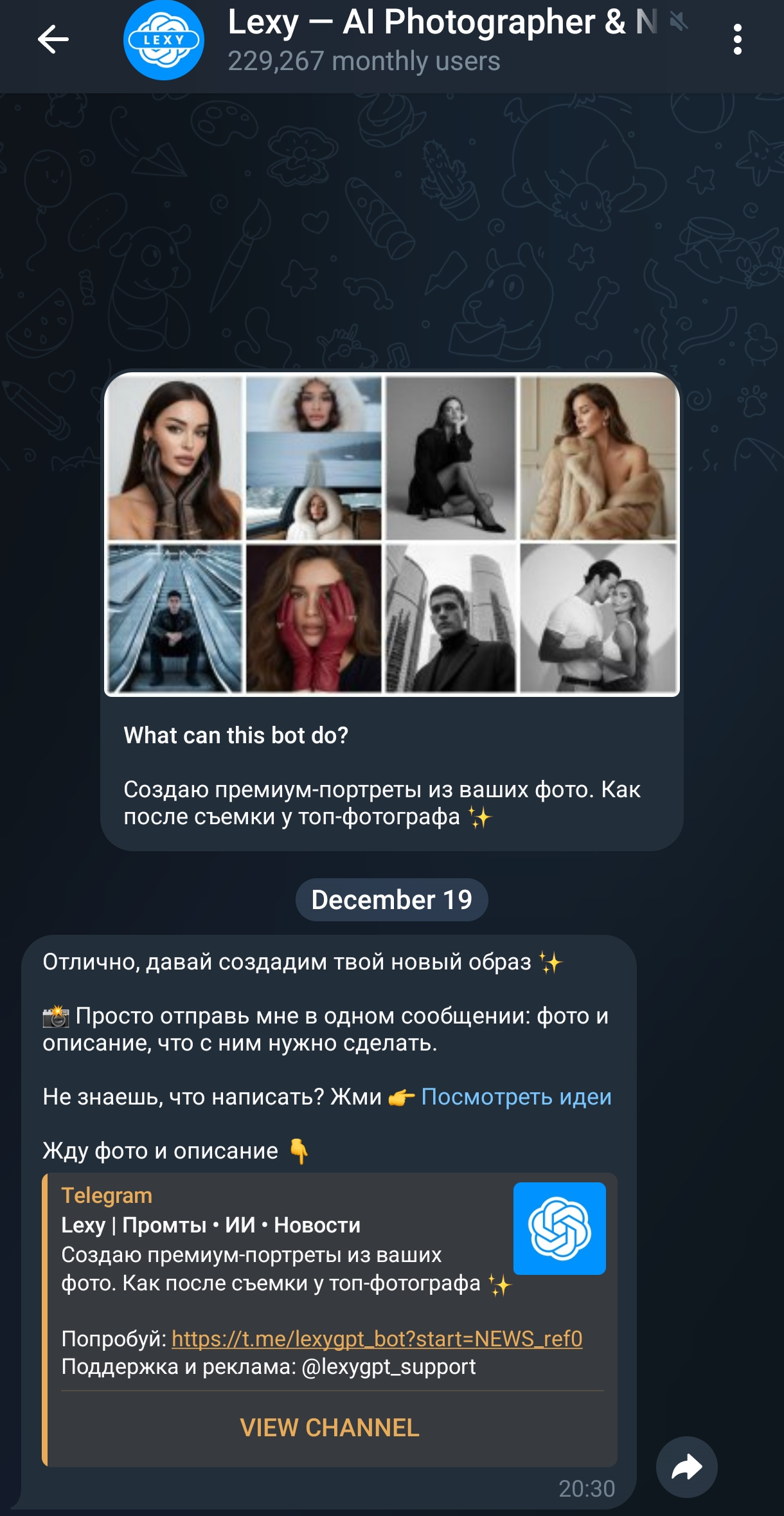Click the woman in red gloves photo
Screen dimensions: 784x1516
point(315,619)
